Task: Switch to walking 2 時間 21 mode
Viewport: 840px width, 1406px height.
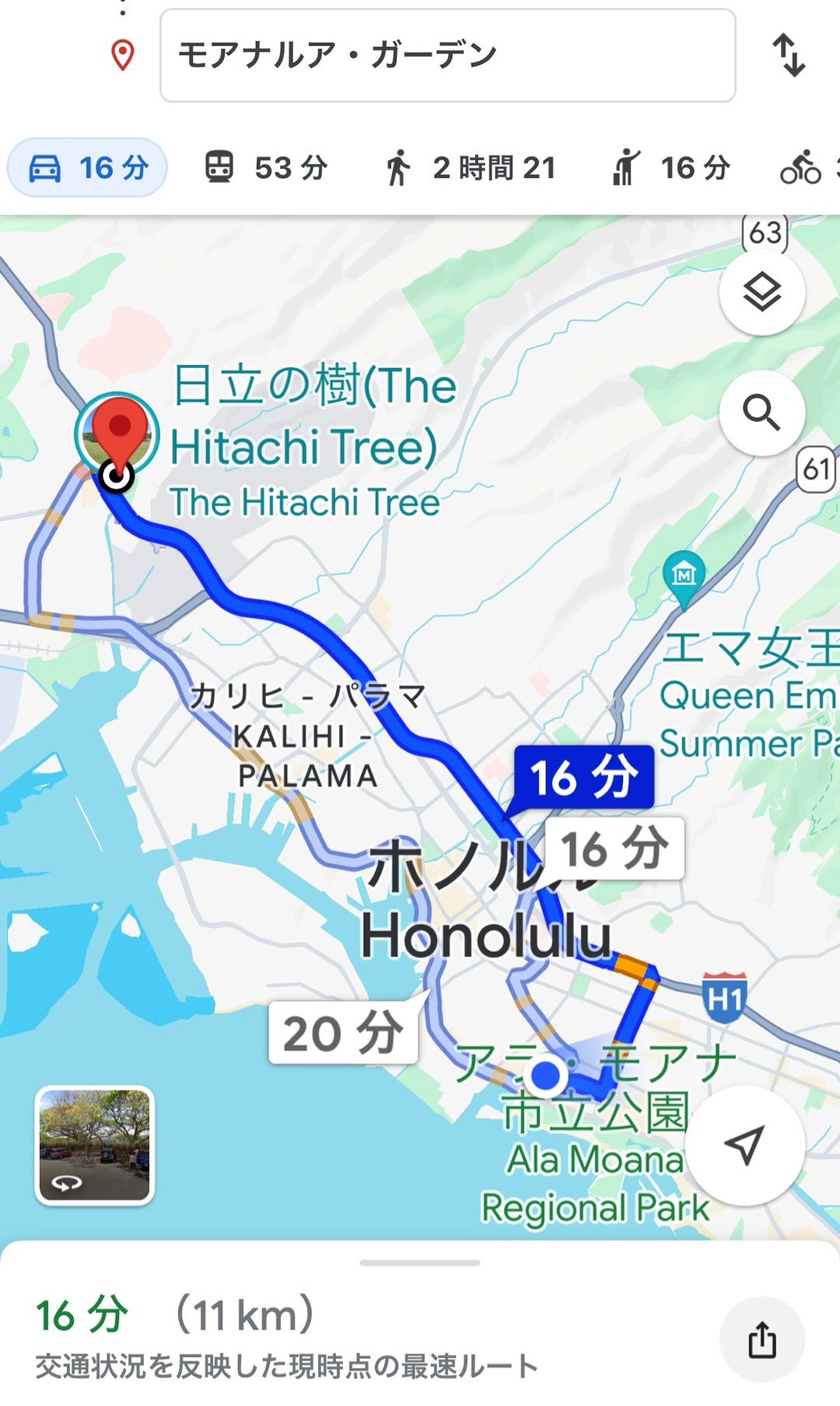Action: (x=471, y=167)
